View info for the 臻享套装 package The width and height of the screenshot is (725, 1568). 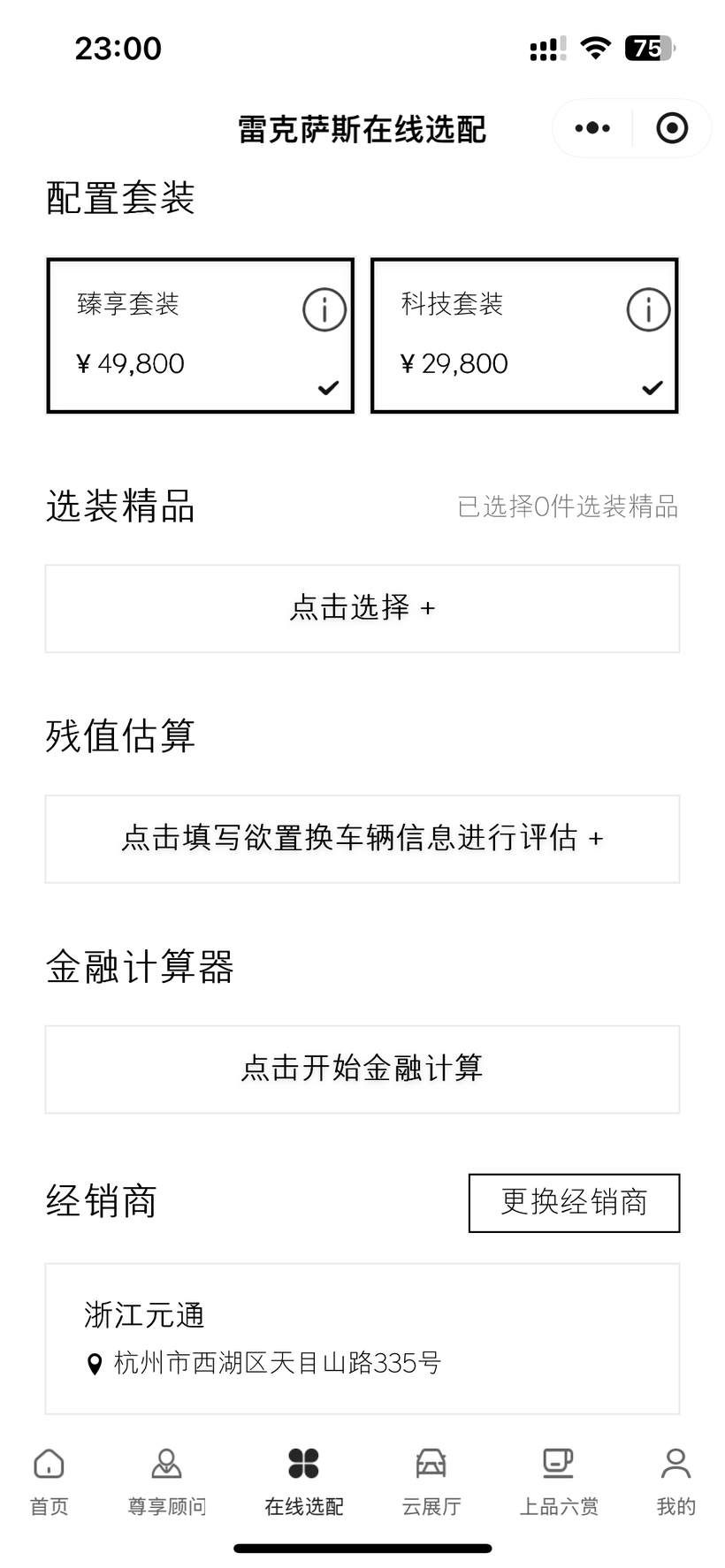coord(324,309)
